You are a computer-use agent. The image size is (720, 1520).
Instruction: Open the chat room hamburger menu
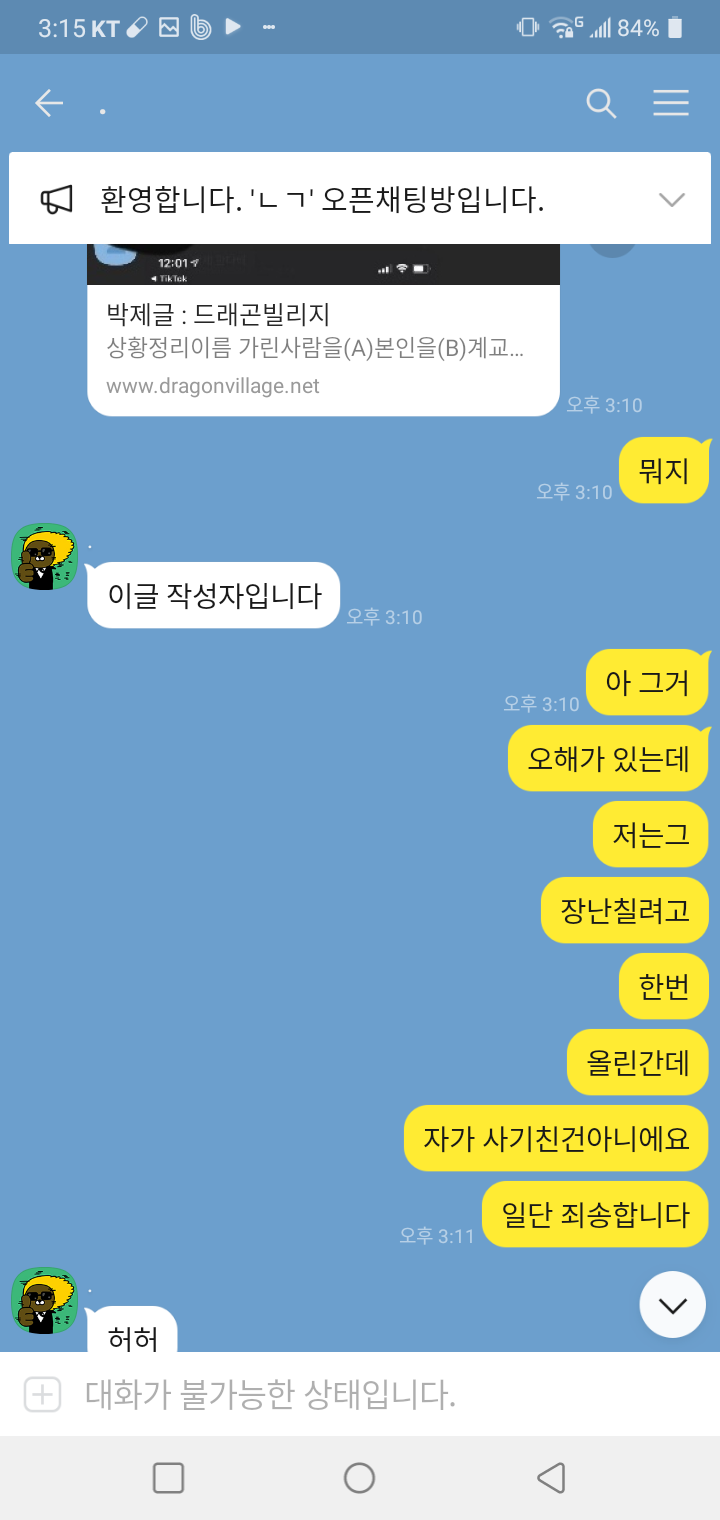pyautogui.click(x=670, y=103)
